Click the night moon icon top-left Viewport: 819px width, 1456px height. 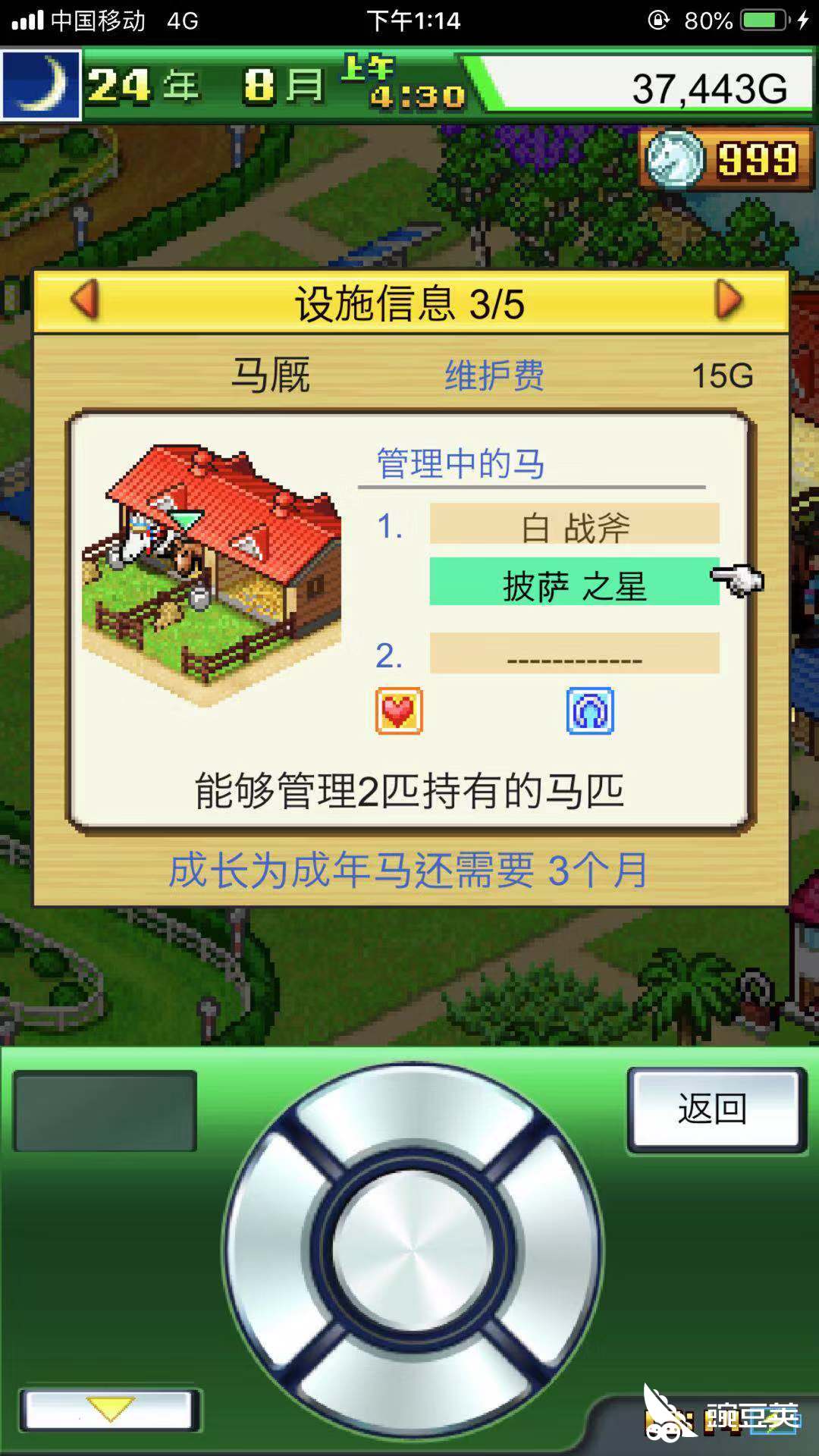click(42, 85)
